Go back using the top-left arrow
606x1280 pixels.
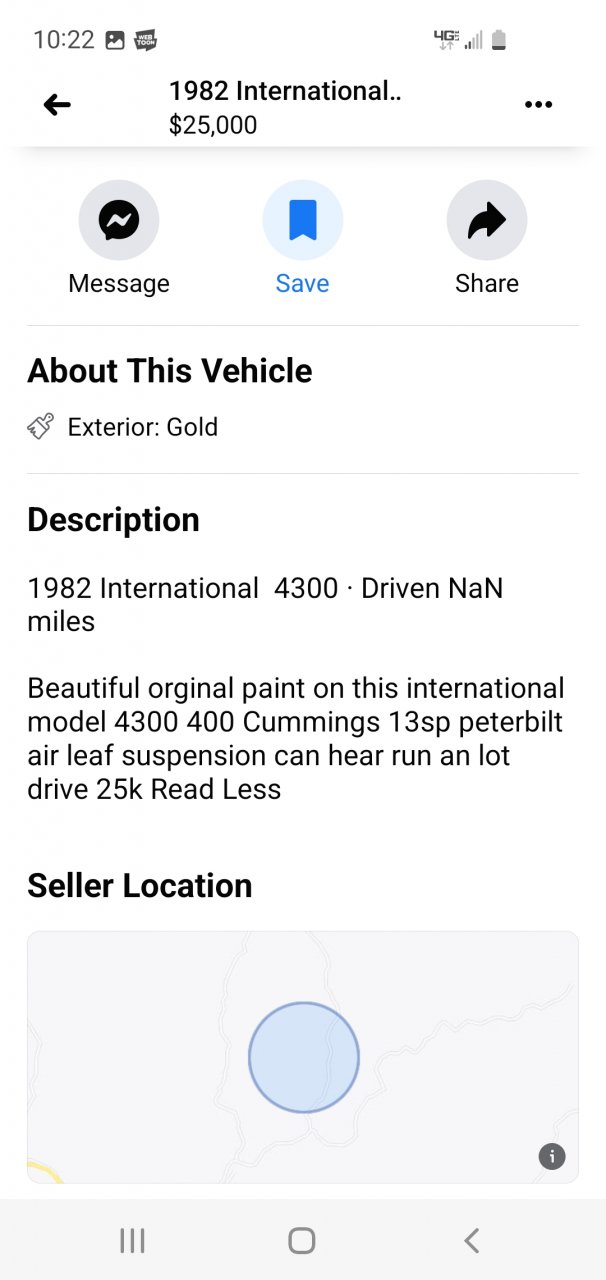click(57, 105)
